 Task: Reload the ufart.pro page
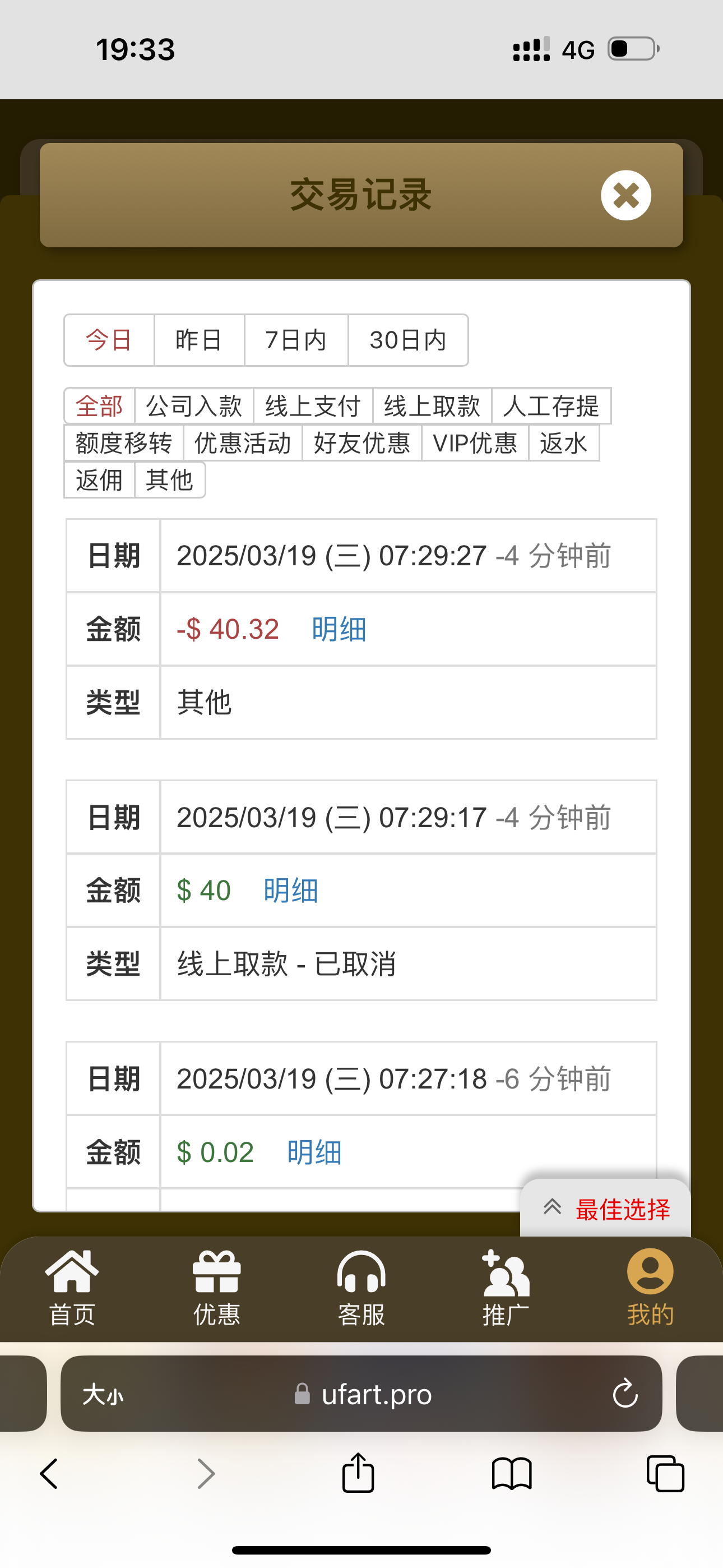(625, 1394)
